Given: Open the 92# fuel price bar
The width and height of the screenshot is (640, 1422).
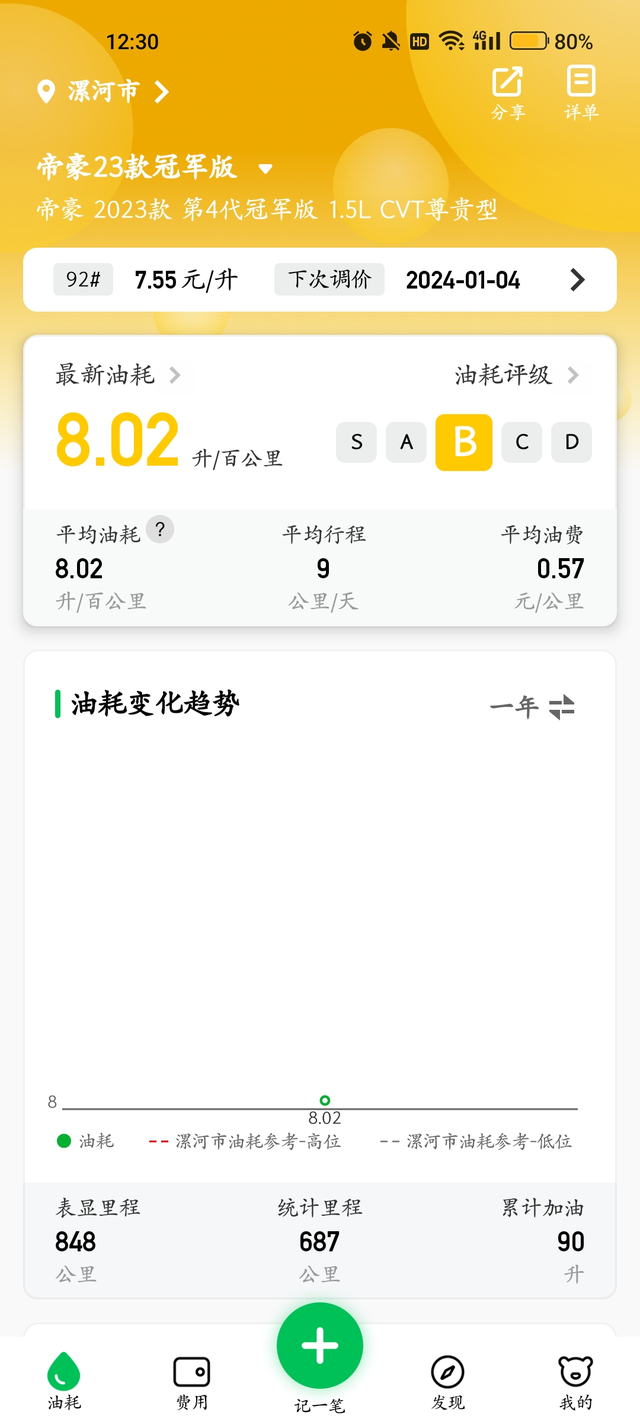Looking at the screenshot, I should pyautogui.click(x=320, y=280).
